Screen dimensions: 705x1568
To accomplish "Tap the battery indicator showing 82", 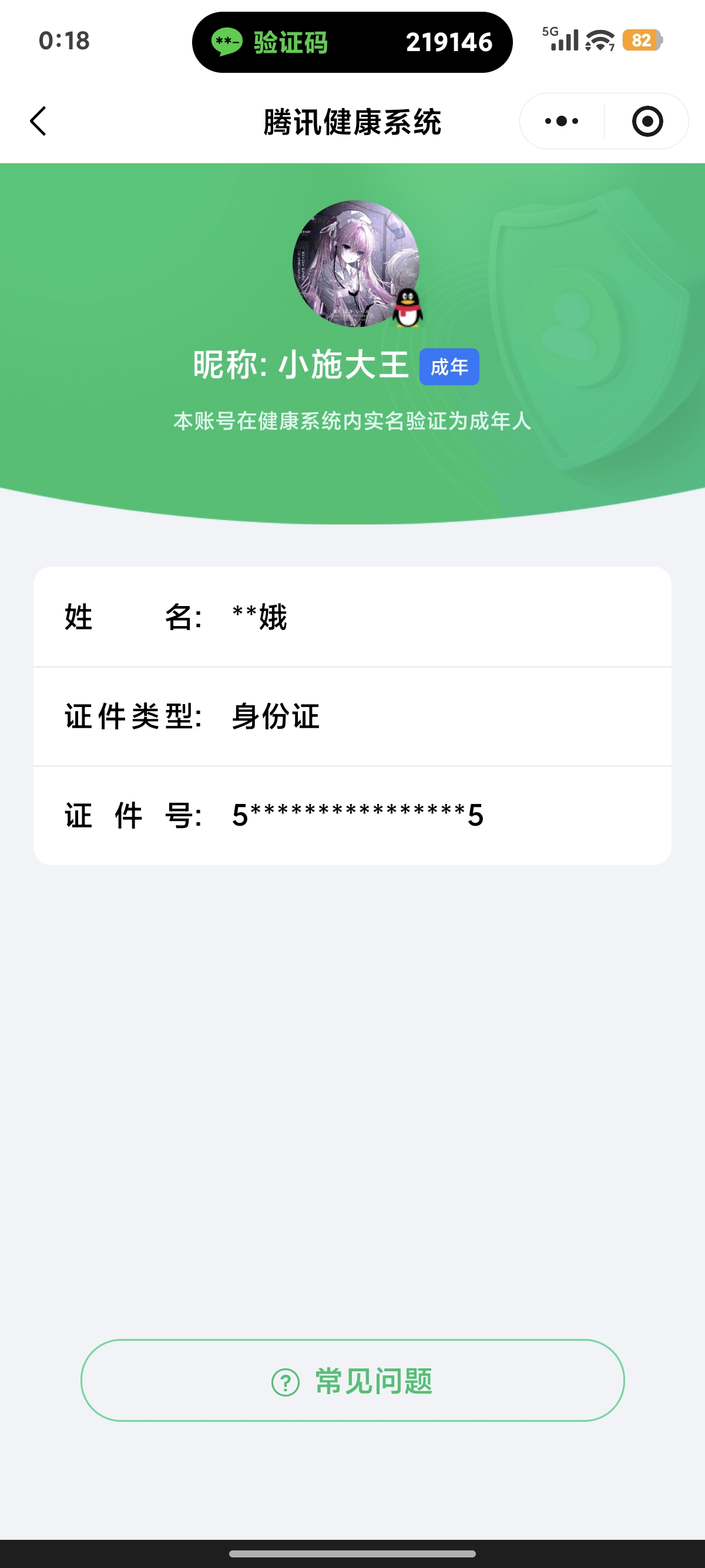I will tap(645, 40).
